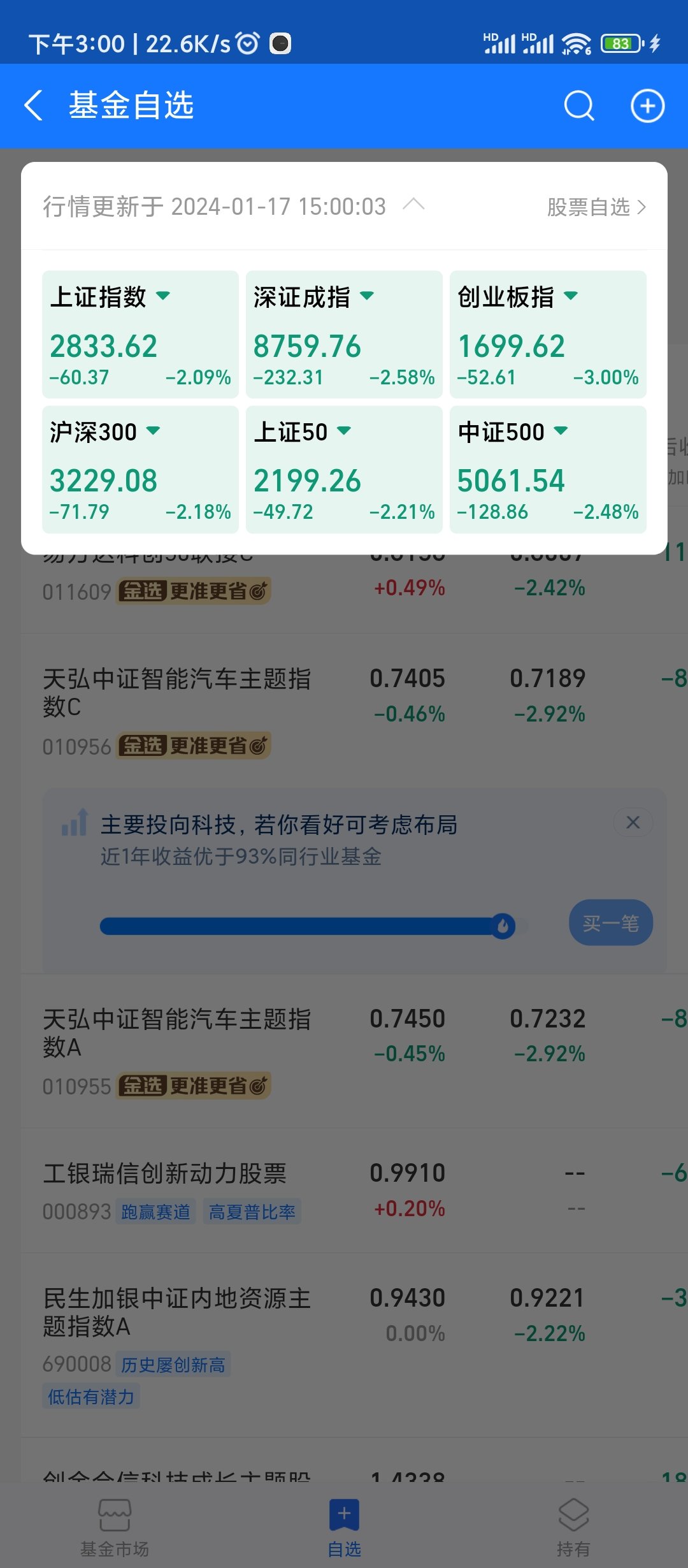Add a fund with the plus icon

pos(647,106)
